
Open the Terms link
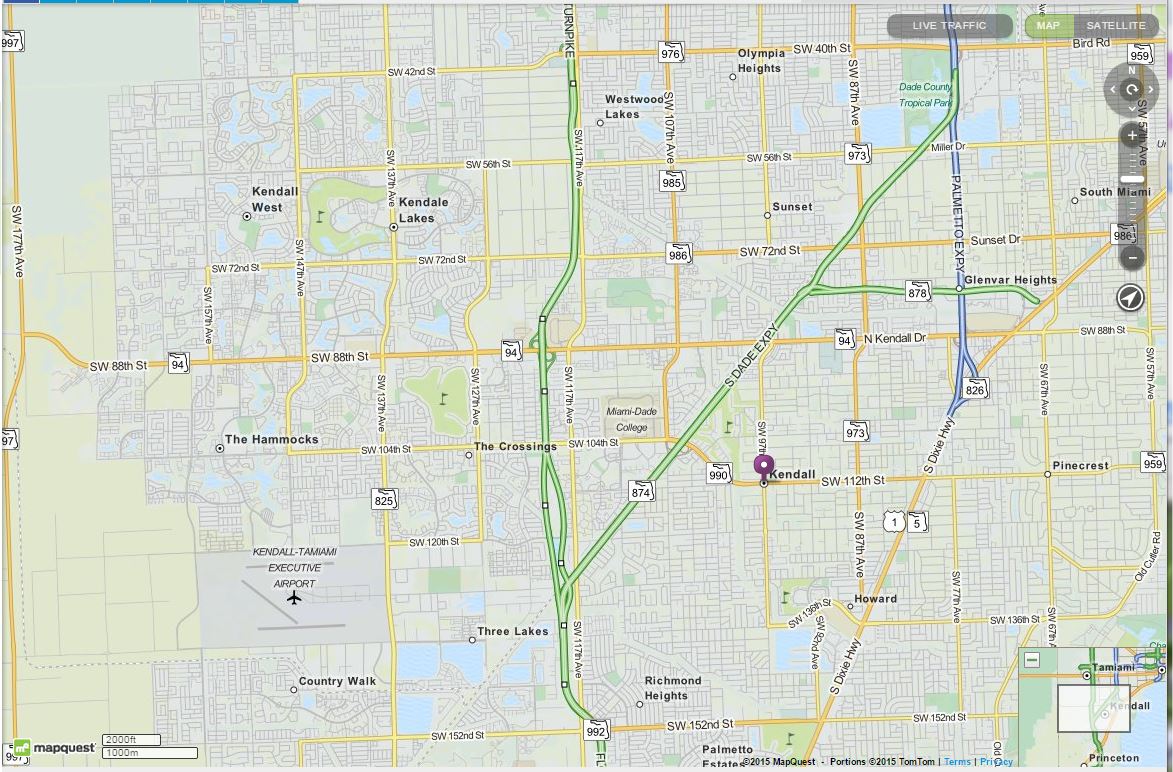coord(957,762)
